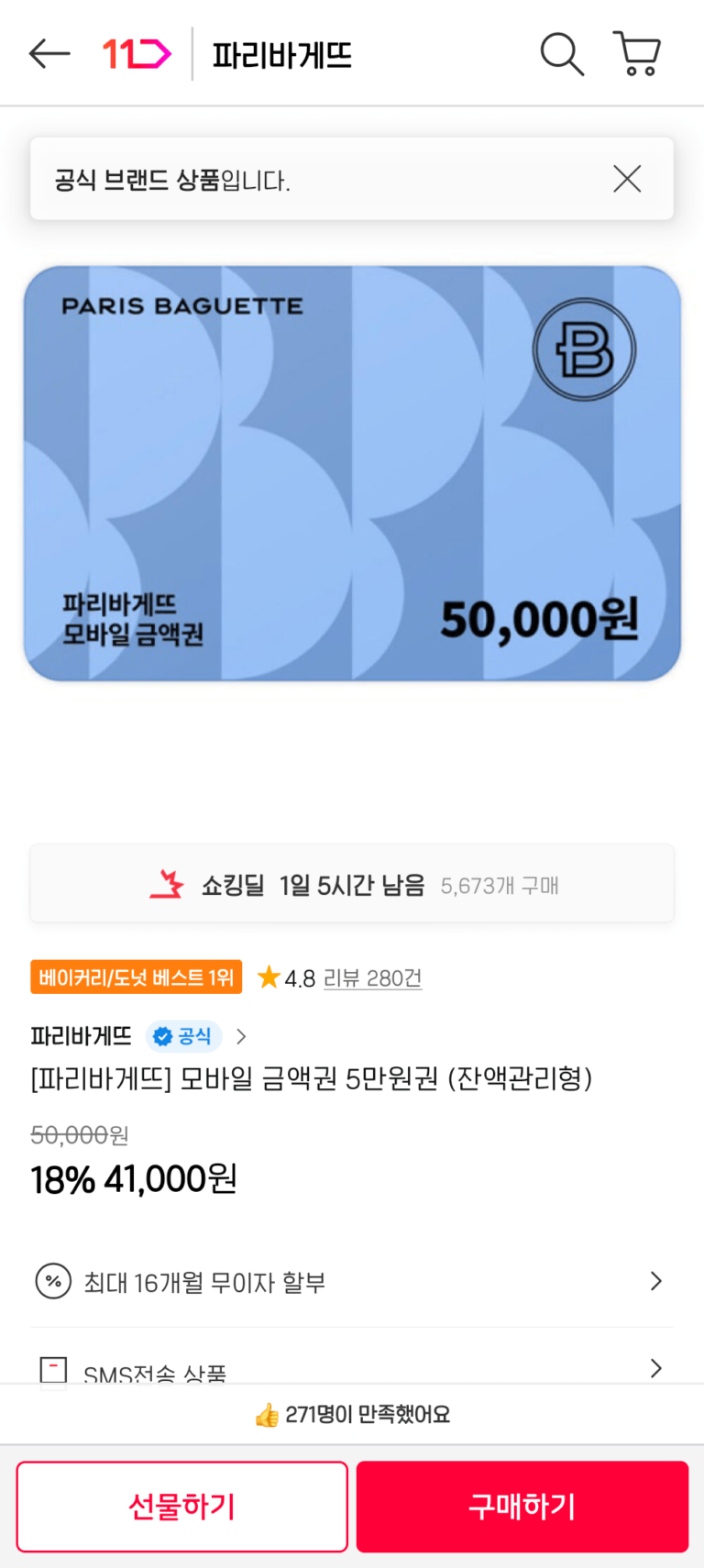Tap 구매하기 to purchase
The image size is (704, 1568).
click(x=522, y=1507)
